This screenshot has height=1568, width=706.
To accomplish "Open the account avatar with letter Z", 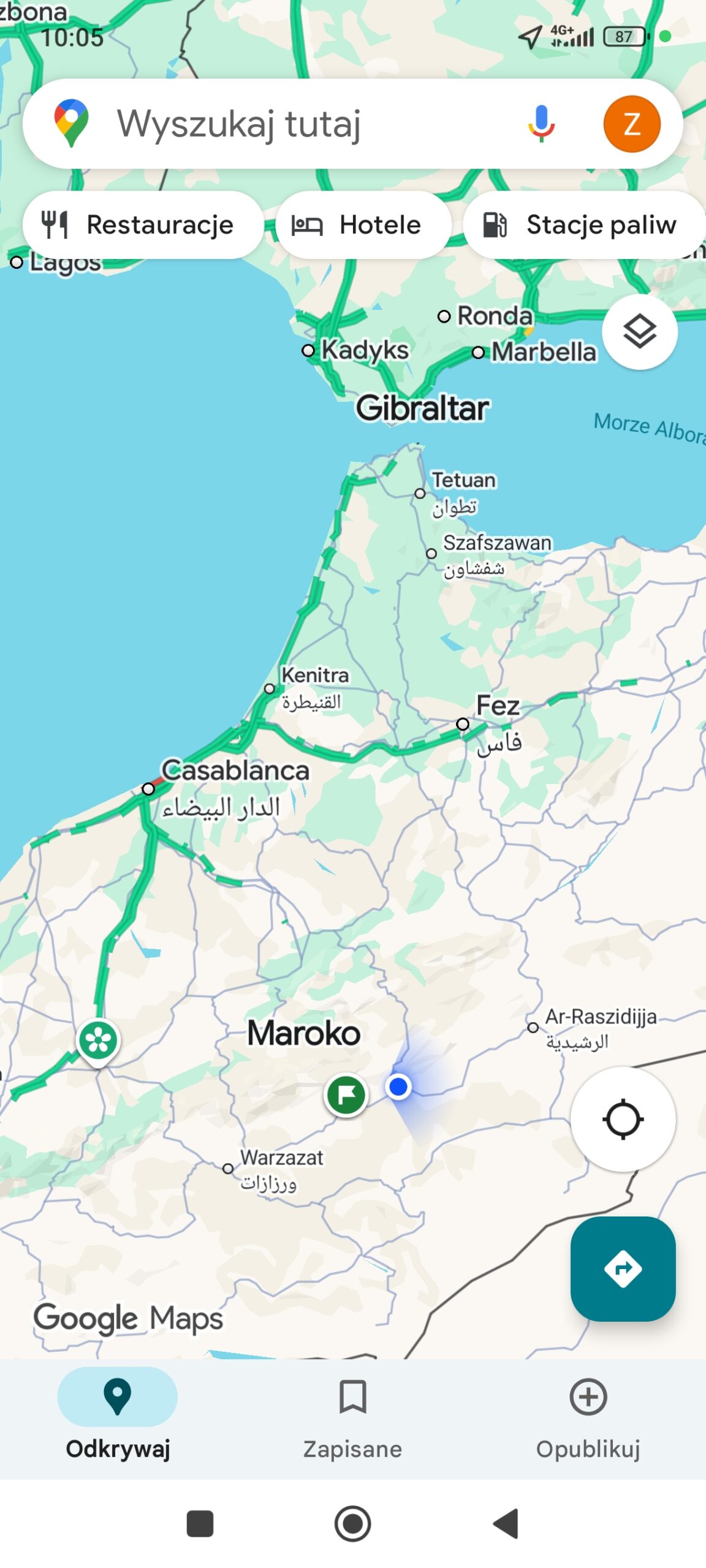I will [631, 124].
